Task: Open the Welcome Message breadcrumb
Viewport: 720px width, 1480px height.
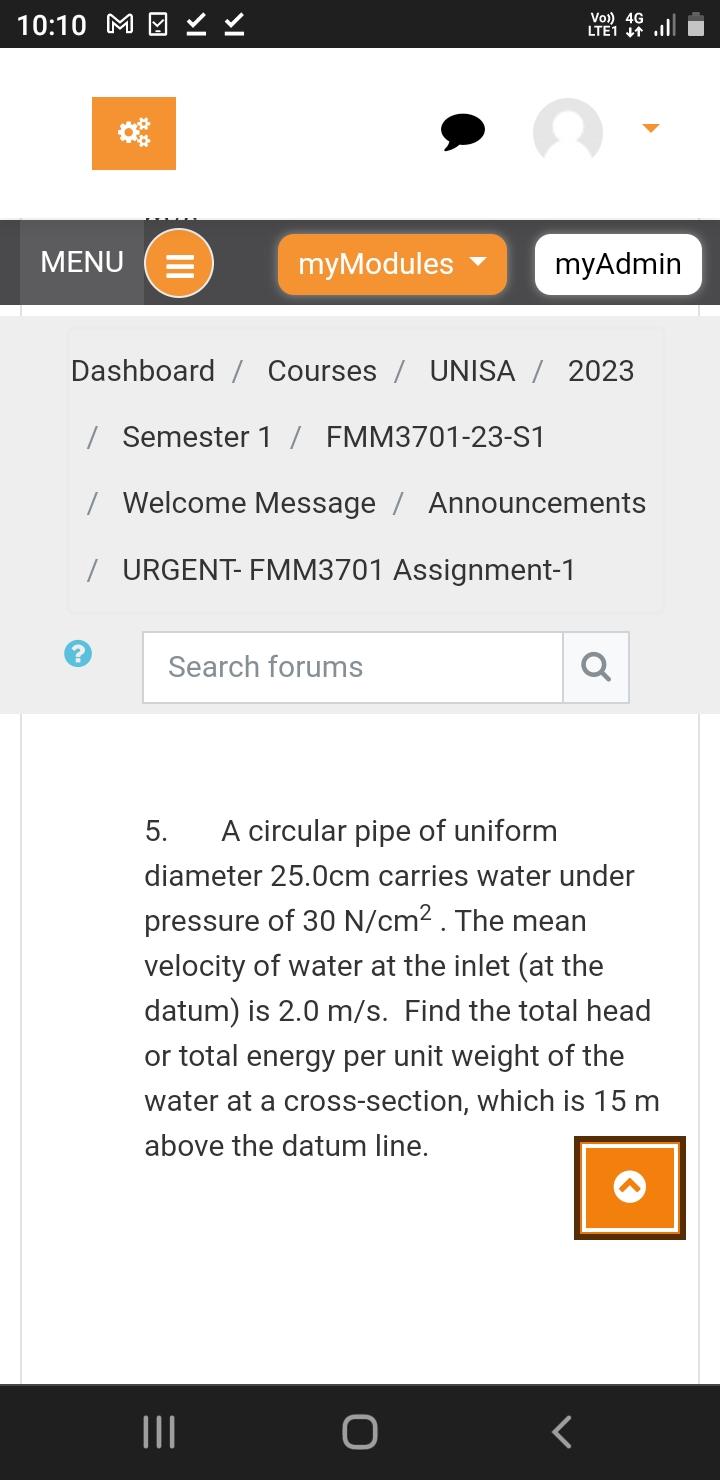Action: click(249, 503)
